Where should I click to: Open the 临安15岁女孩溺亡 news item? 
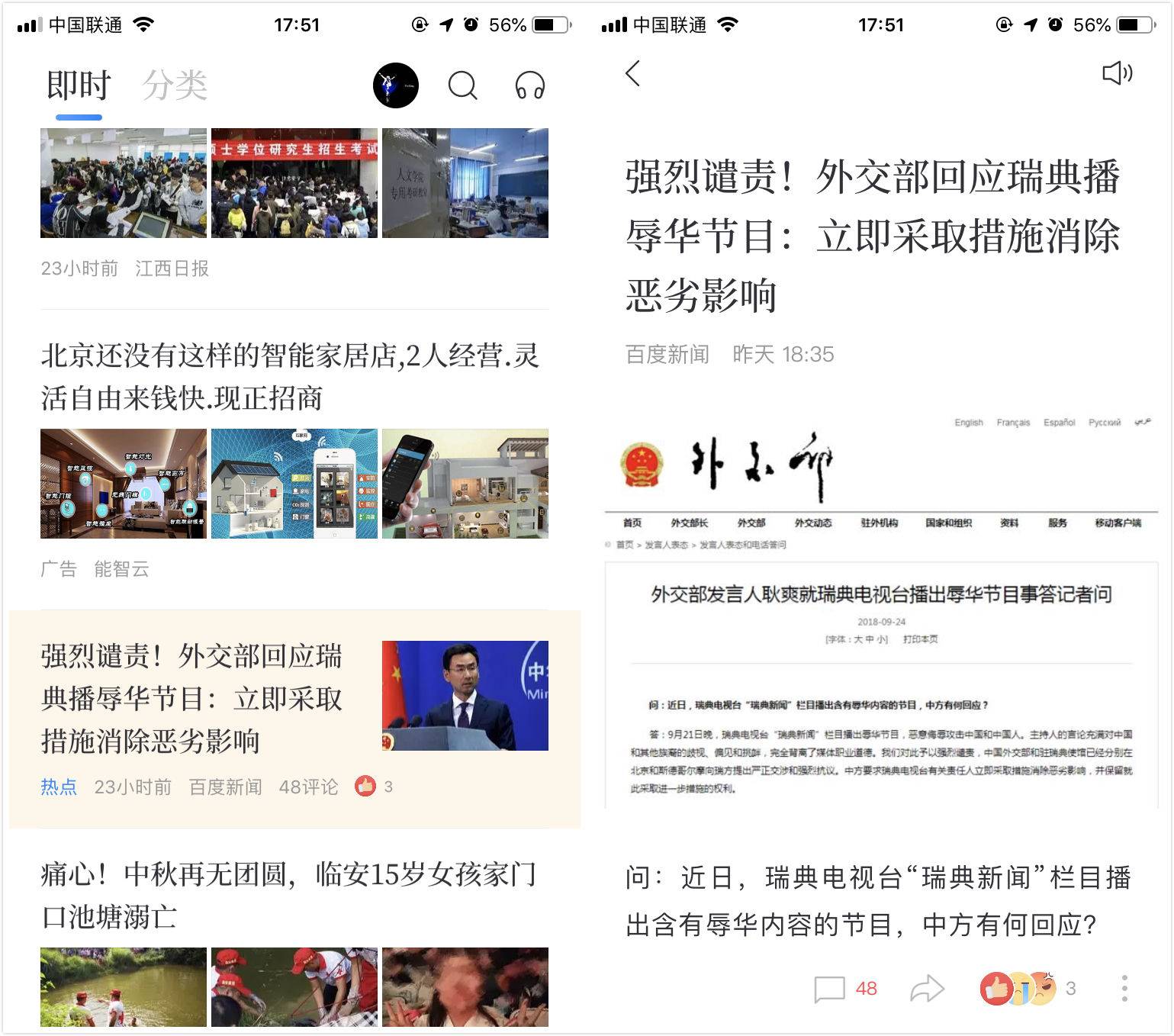pyautogui.click(x=290, y=895)
